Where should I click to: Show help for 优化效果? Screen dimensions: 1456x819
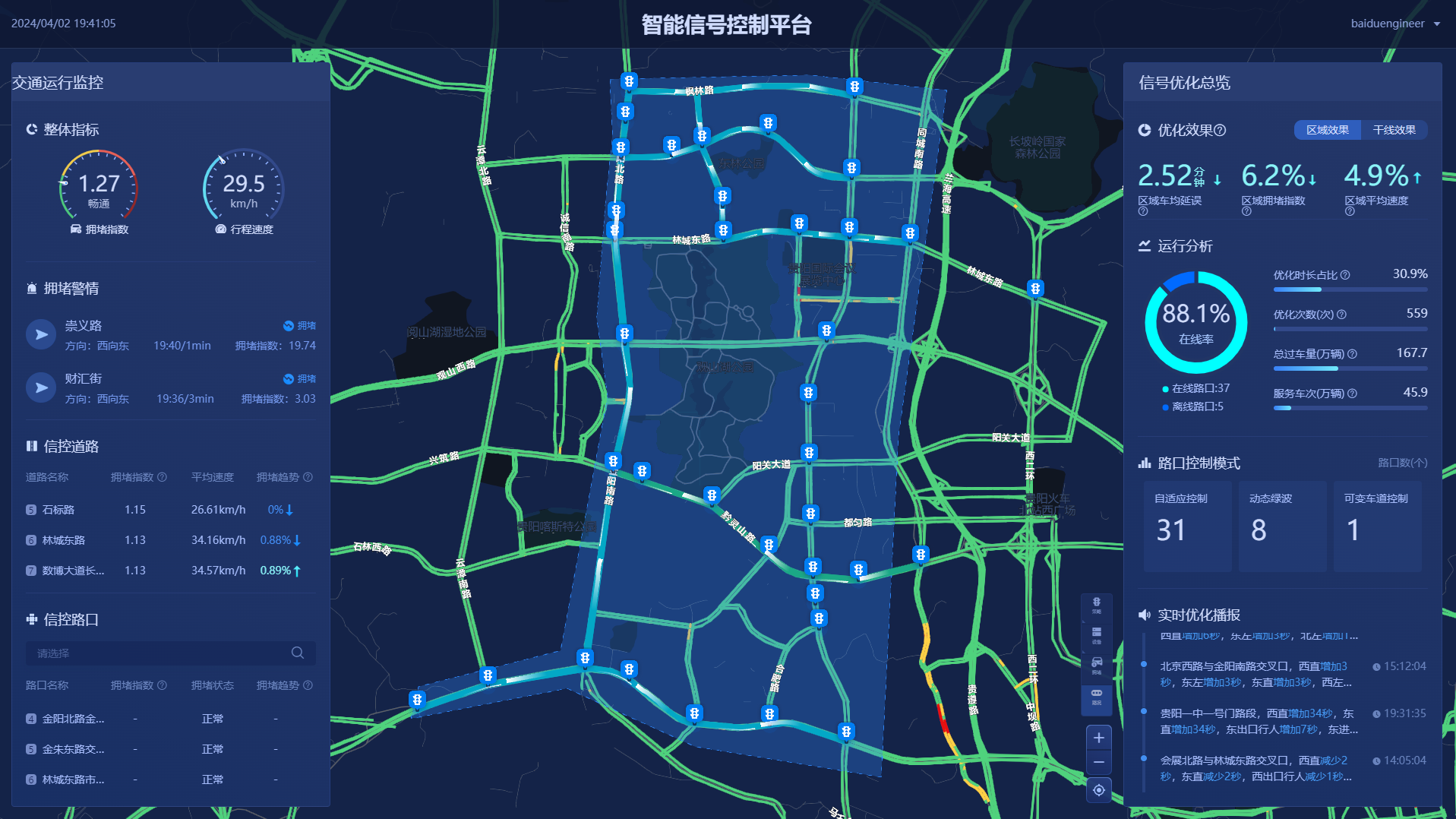(1220, 130)
